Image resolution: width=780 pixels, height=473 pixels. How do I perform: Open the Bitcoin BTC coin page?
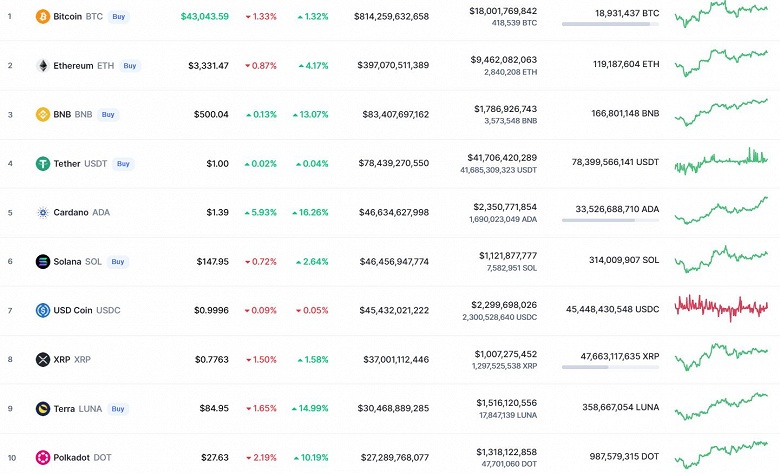tap(68, 17)
